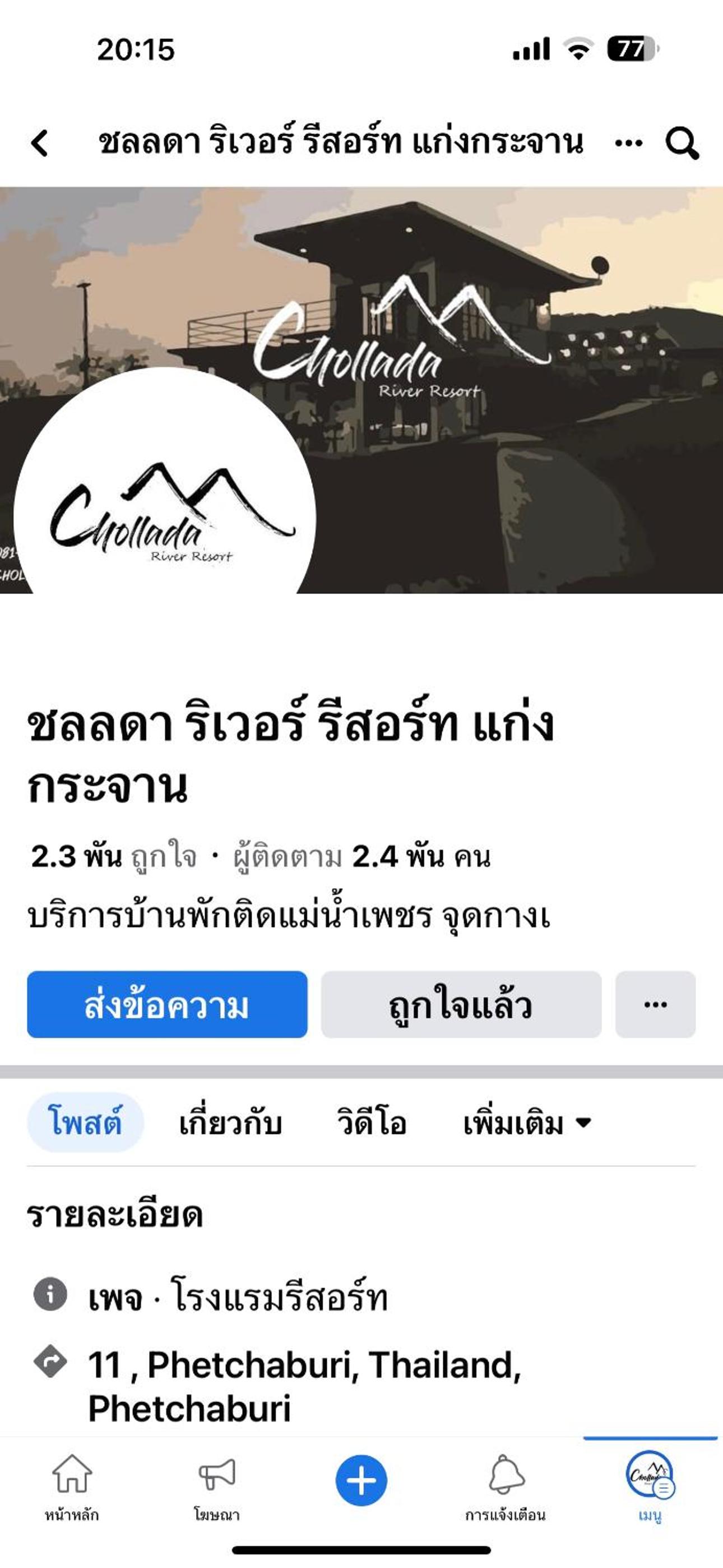
Task: Open the Phetchaburi address for directions
Action: [304, 1387]
